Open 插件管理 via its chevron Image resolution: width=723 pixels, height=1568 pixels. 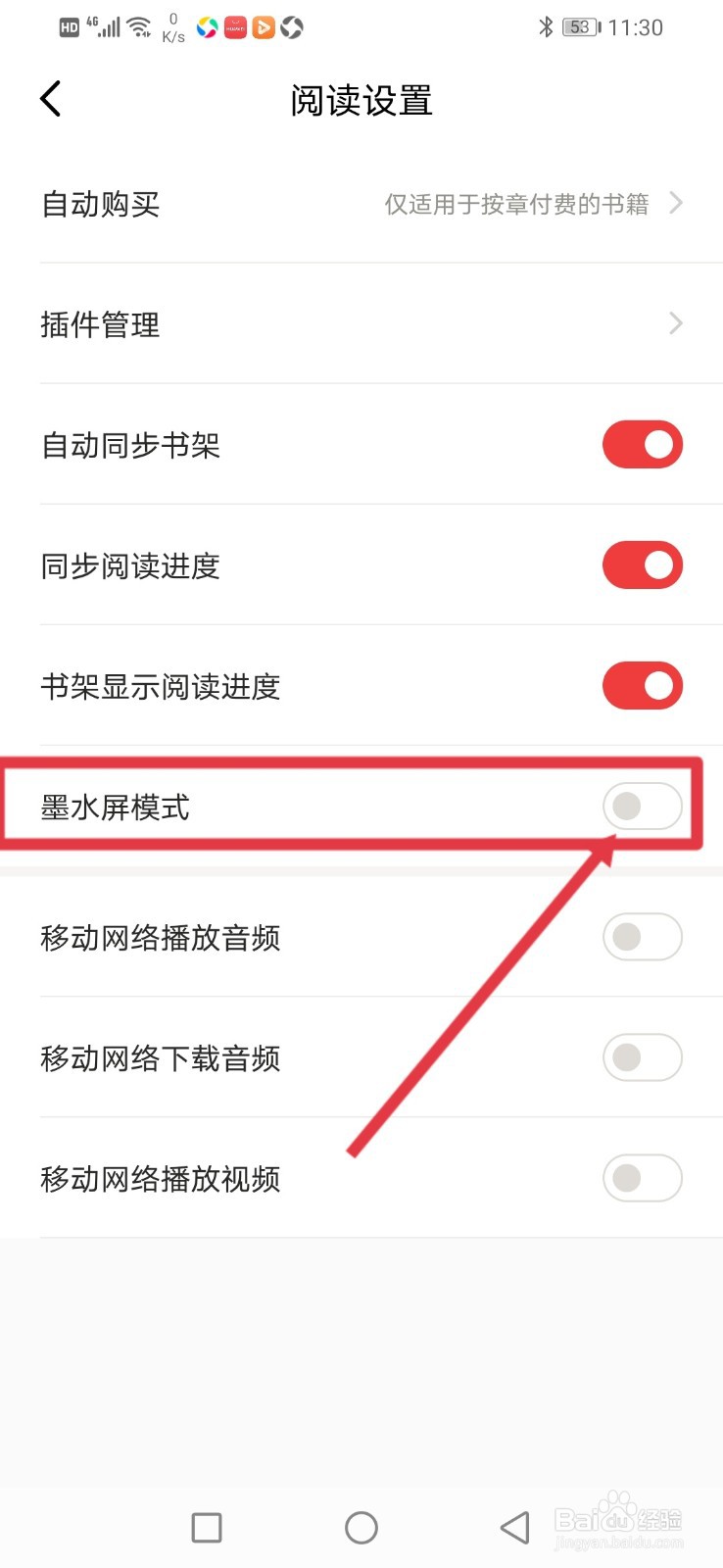pos(675,323)
